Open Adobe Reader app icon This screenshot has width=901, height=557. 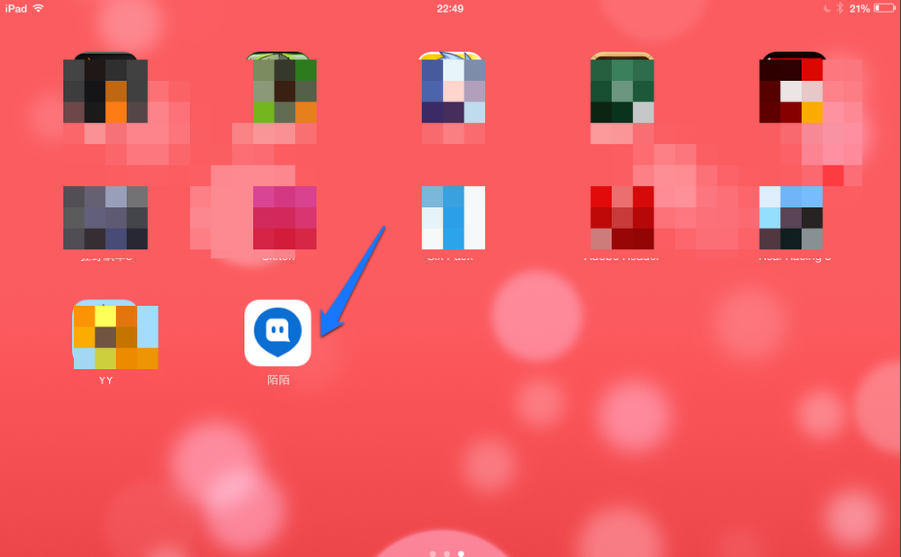(x=621, y=217)
